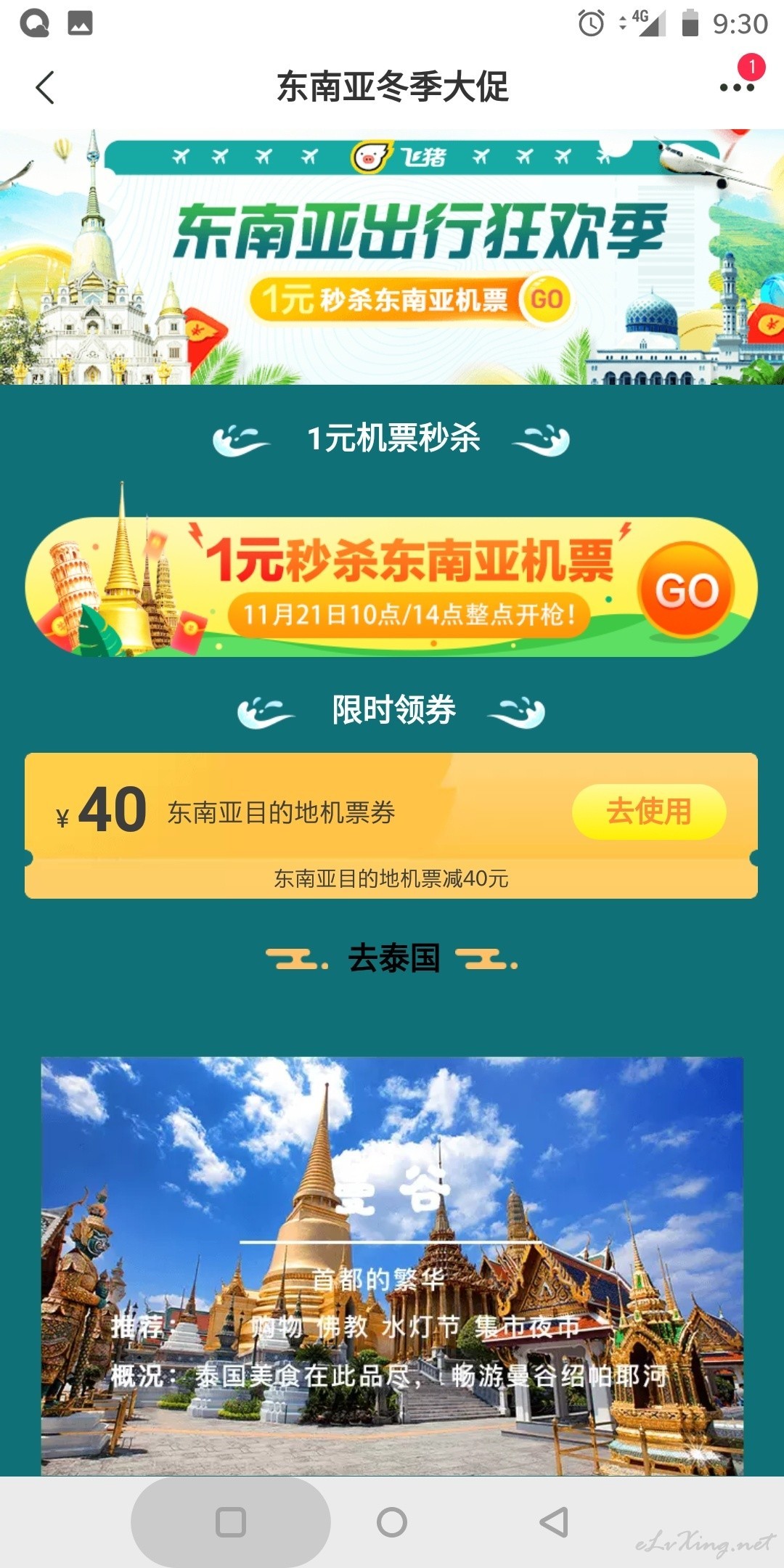This screenshot has height=1568, width=784.
Task: Go back using the top-left arrow
Action: 45,88
